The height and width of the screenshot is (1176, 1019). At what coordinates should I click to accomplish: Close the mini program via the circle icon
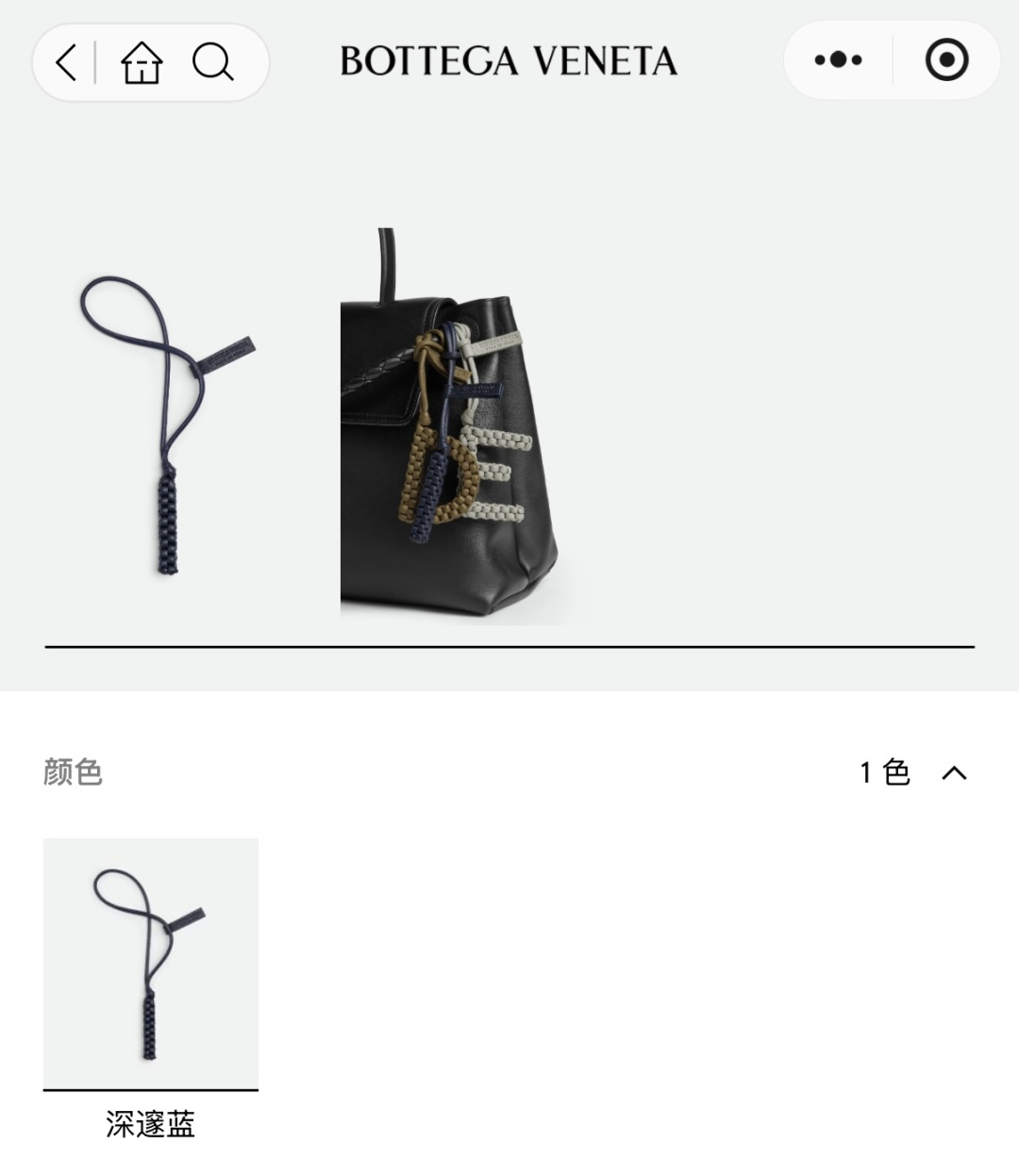coord(946,61)
